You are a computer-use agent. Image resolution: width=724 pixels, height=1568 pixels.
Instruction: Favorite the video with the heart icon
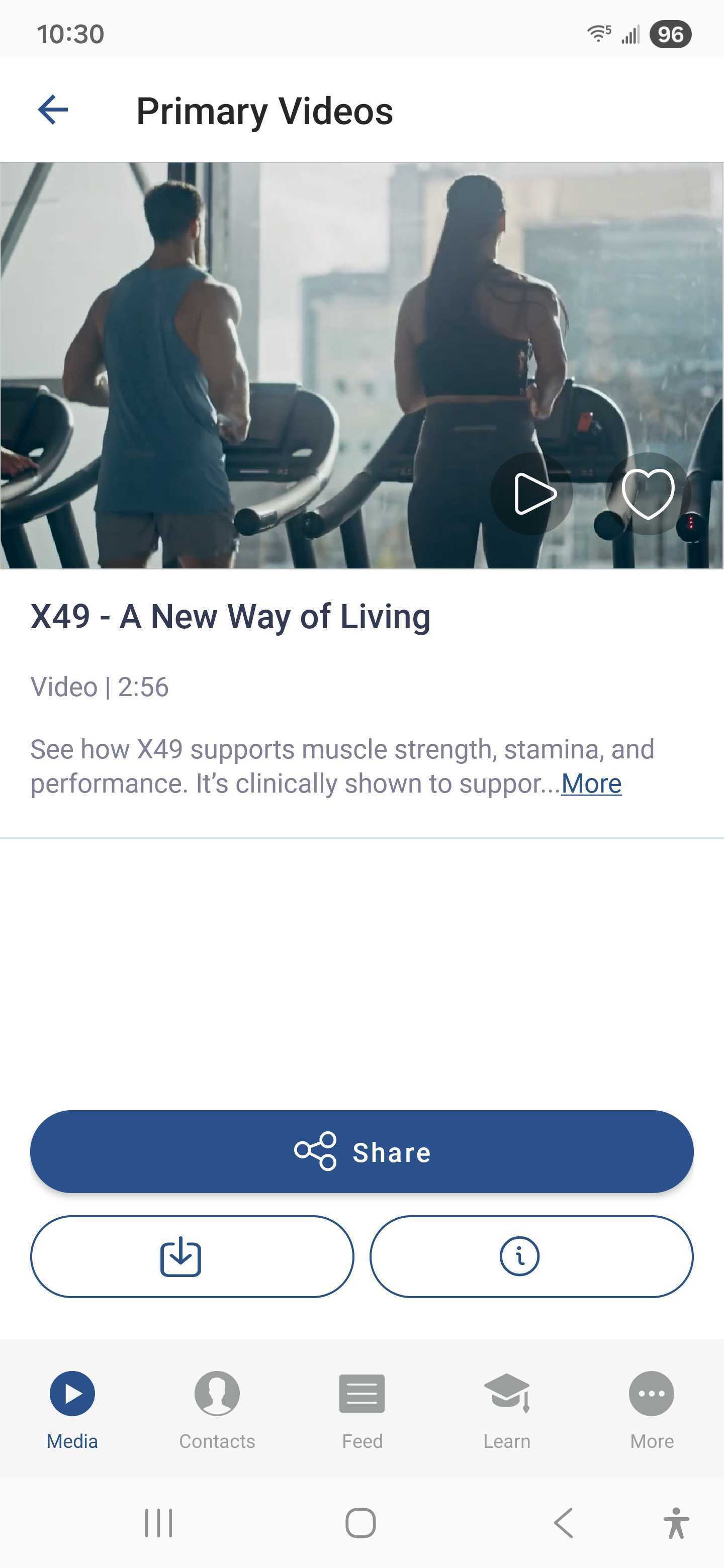pyautogui.click(x=648, y=494)
